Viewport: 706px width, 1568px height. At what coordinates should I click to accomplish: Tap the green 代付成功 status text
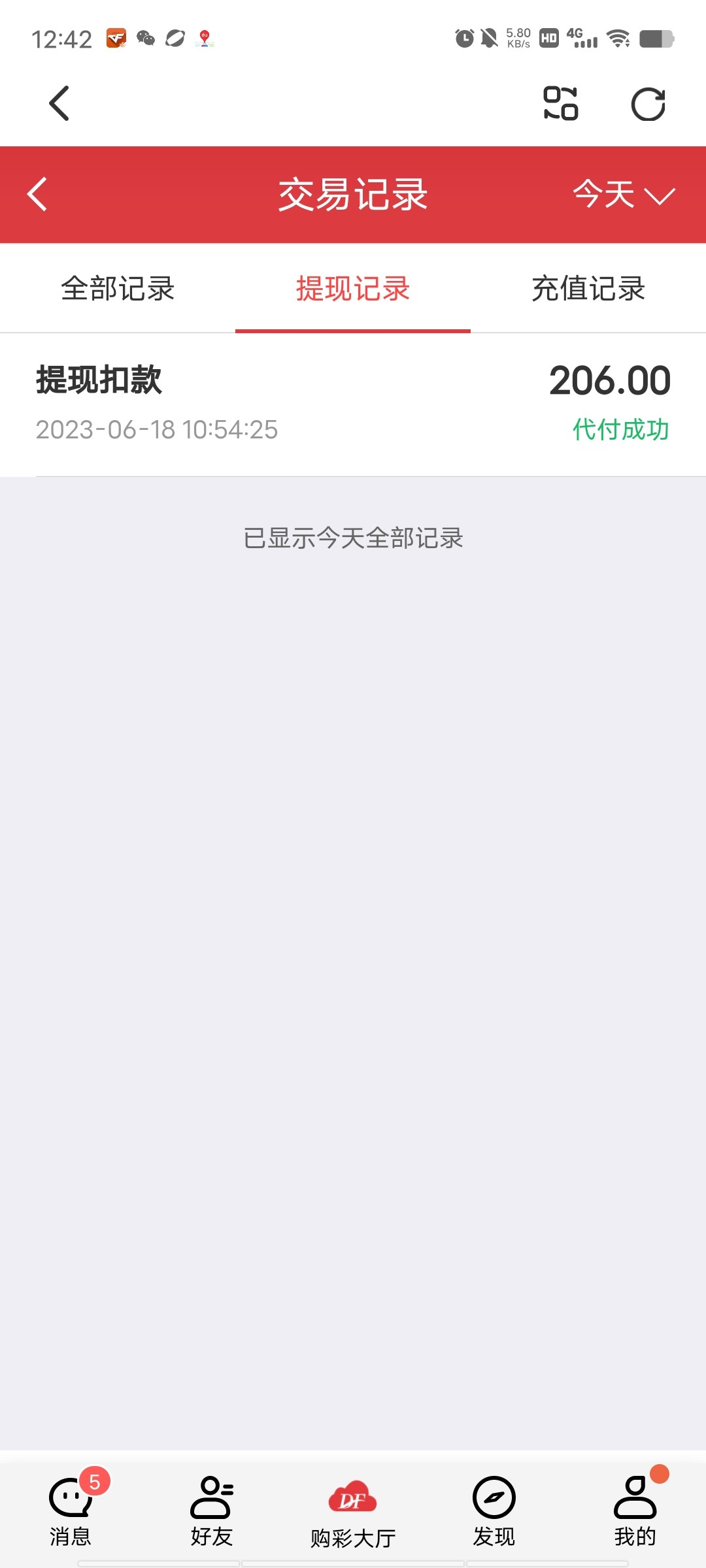click(619, 430)
